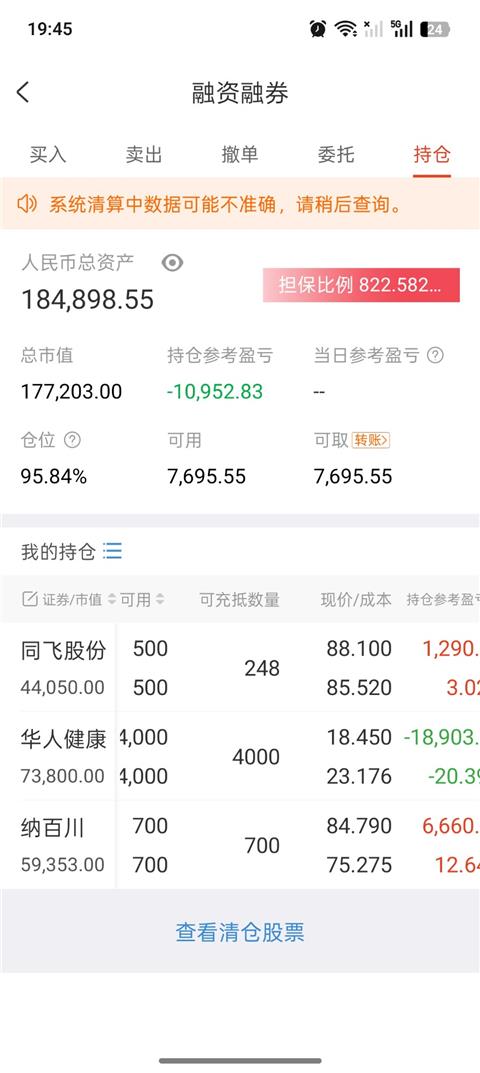Open the 担保比例 details button
Viewport: 480px width, 1073px height.
click(x=362, y=285)
